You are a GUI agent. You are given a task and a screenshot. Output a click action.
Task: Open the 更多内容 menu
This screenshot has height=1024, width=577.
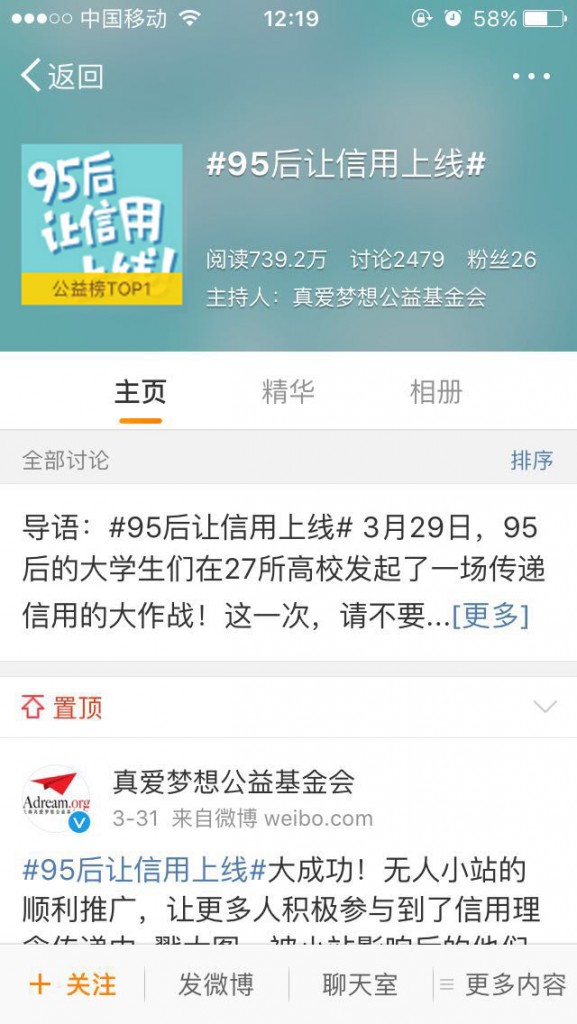pyautogui.click(x=503, y=984)
